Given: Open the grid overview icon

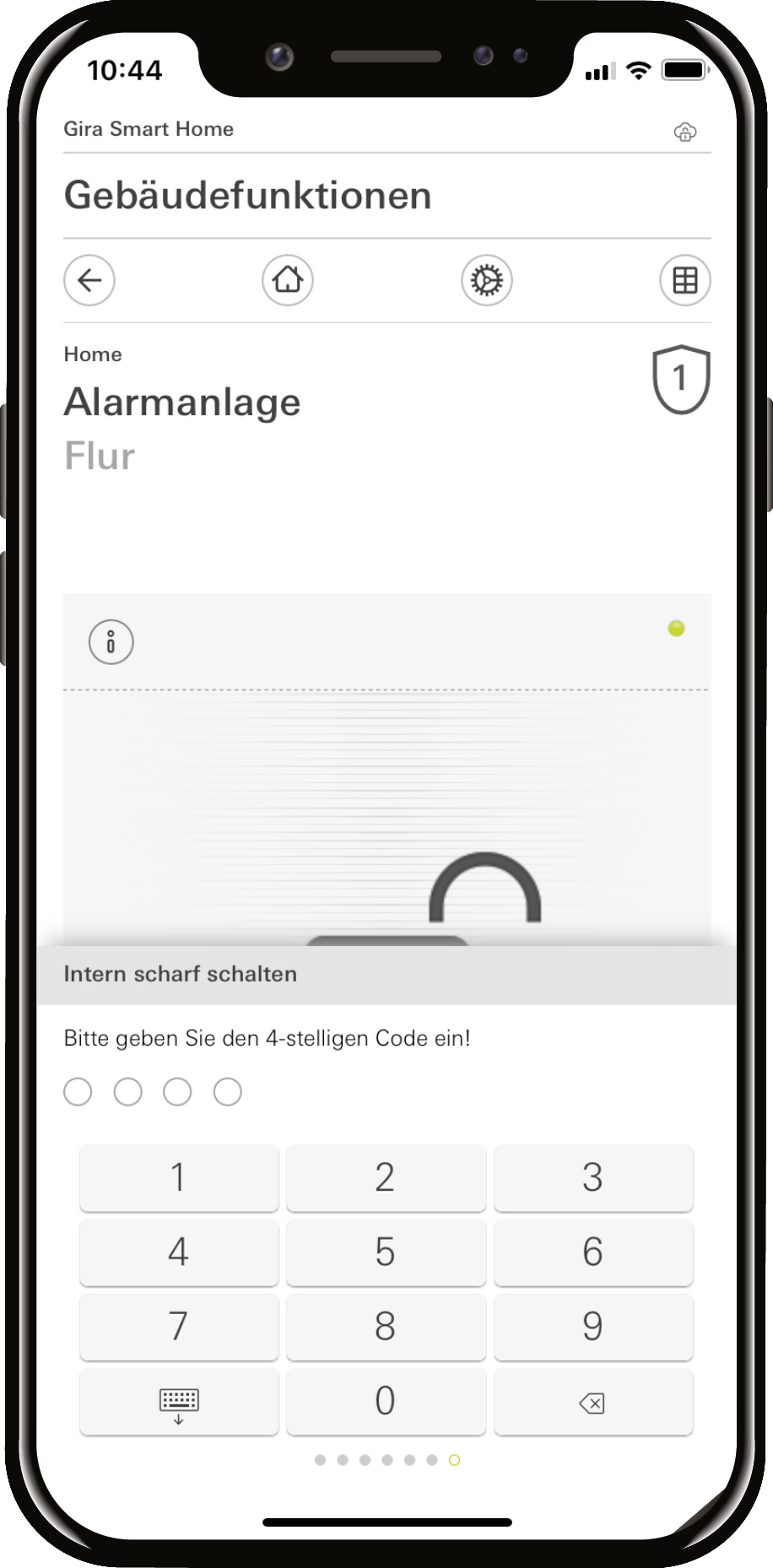Looking at the screenshot, I should click(x=684, y=280).
